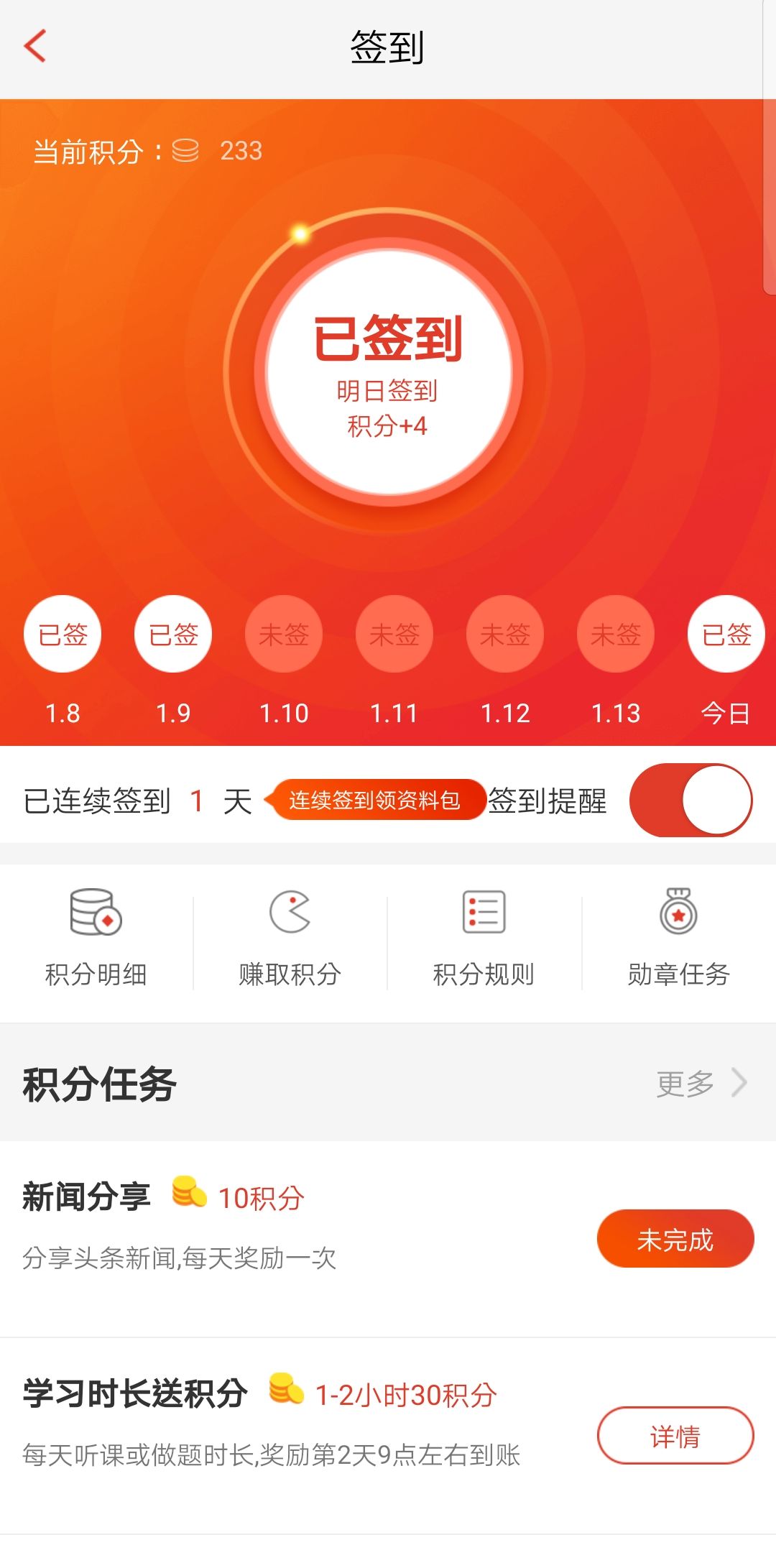Image resolution: width=776 pixels, height=1568 pixels.
Task: Toggle the 签到提醒 switch
Action: tap(690, 800)
